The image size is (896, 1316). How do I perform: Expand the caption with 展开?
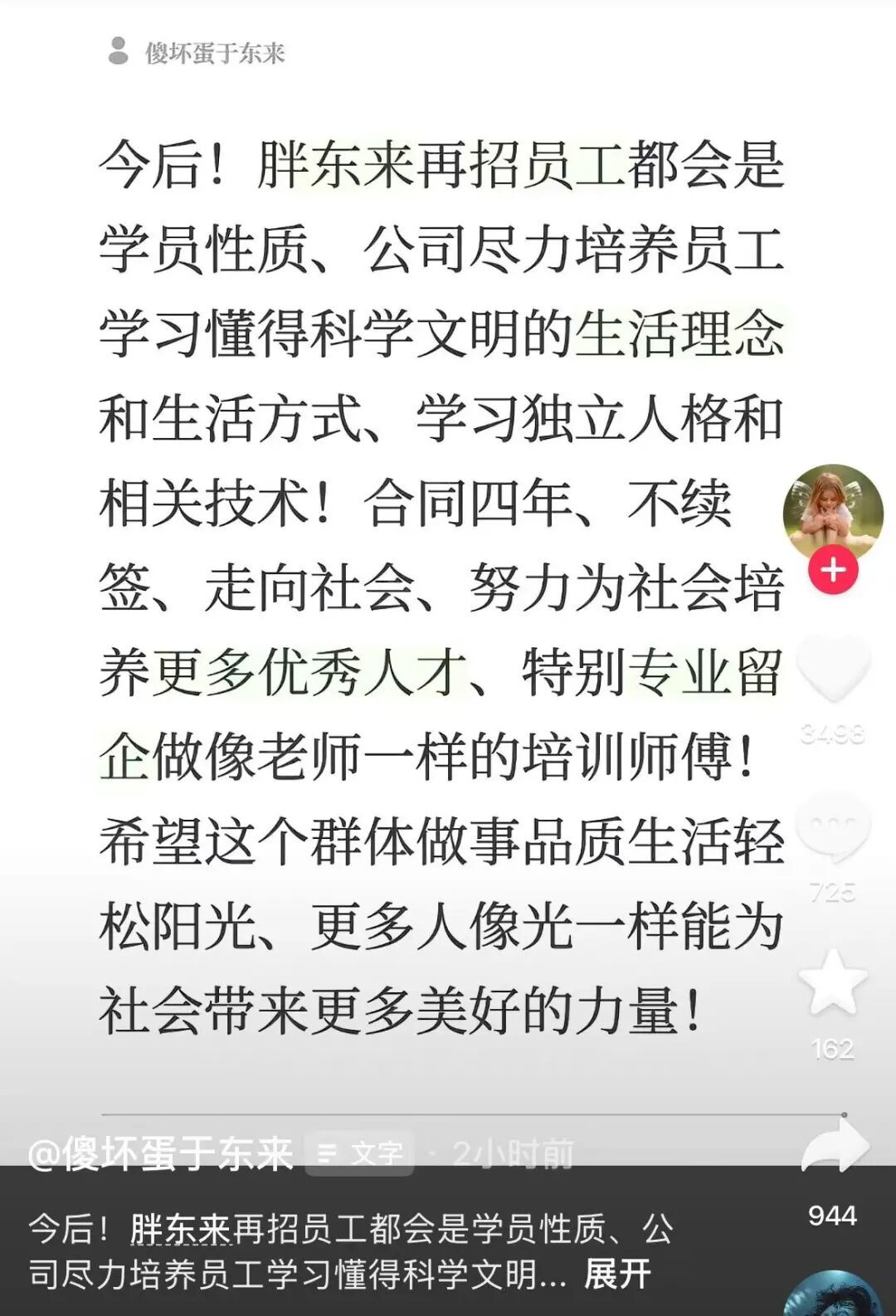[x=617, y=1274]
